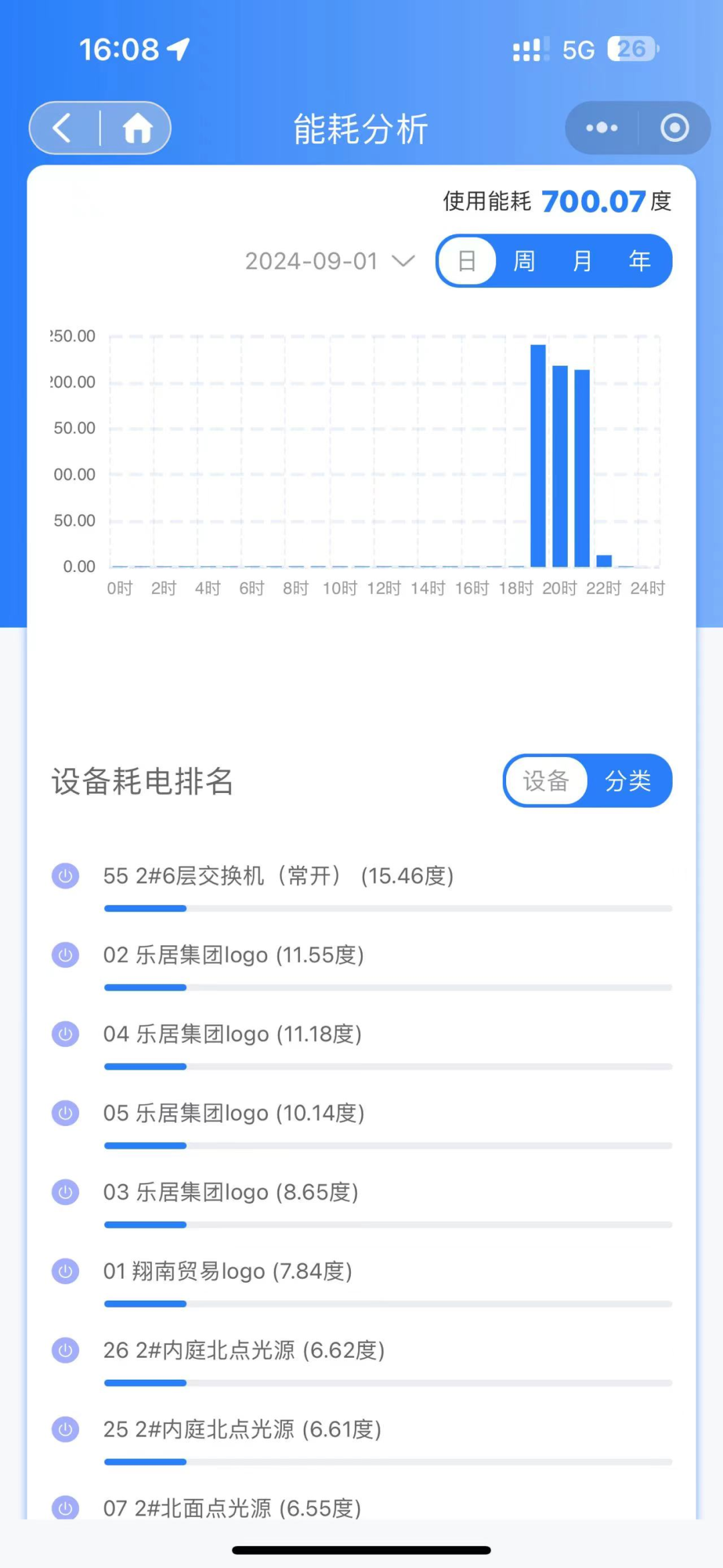This screenshot has width=723, height=1568.
Task: Open the three-dot more menu
Action: [x=601, y=127]
